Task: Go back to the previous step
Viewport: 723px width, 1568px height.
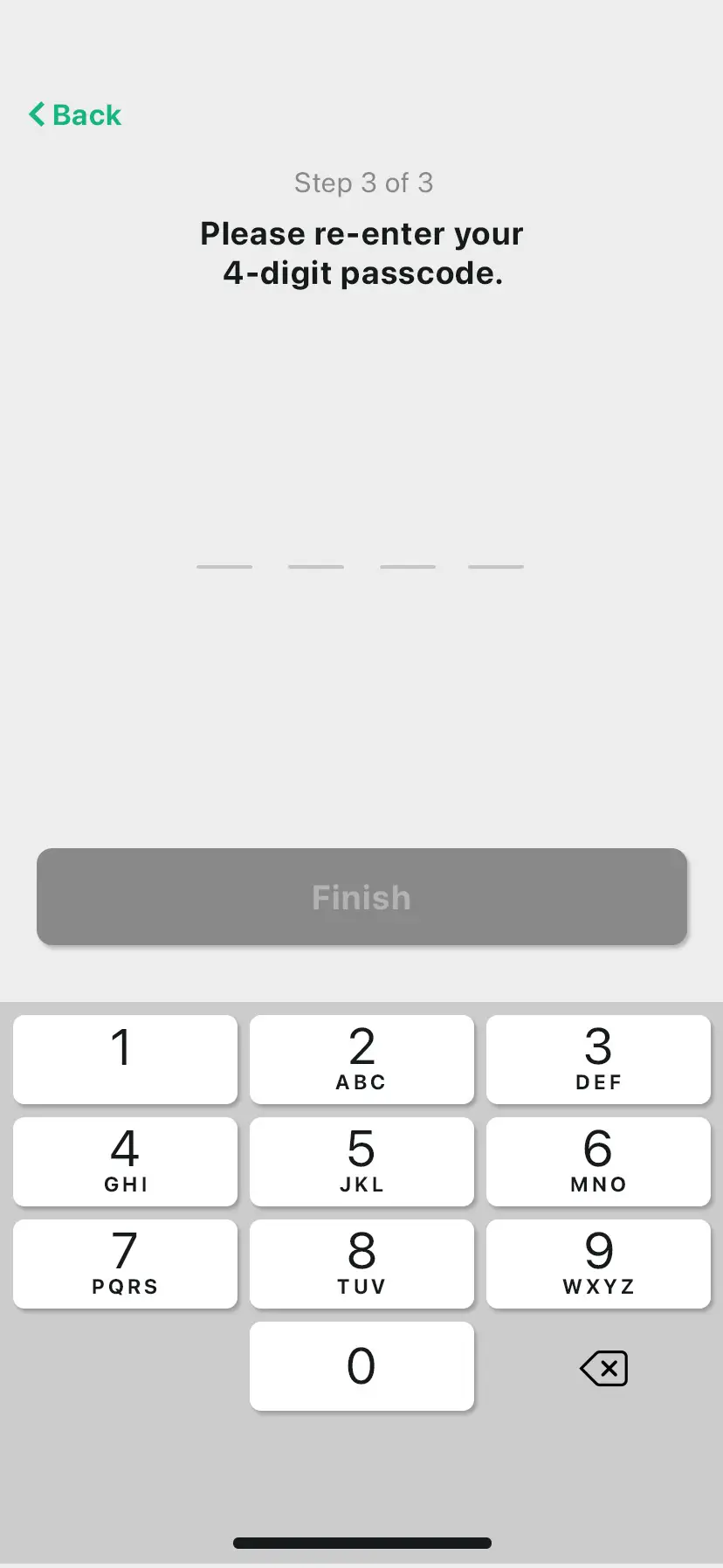Action: 75,114
